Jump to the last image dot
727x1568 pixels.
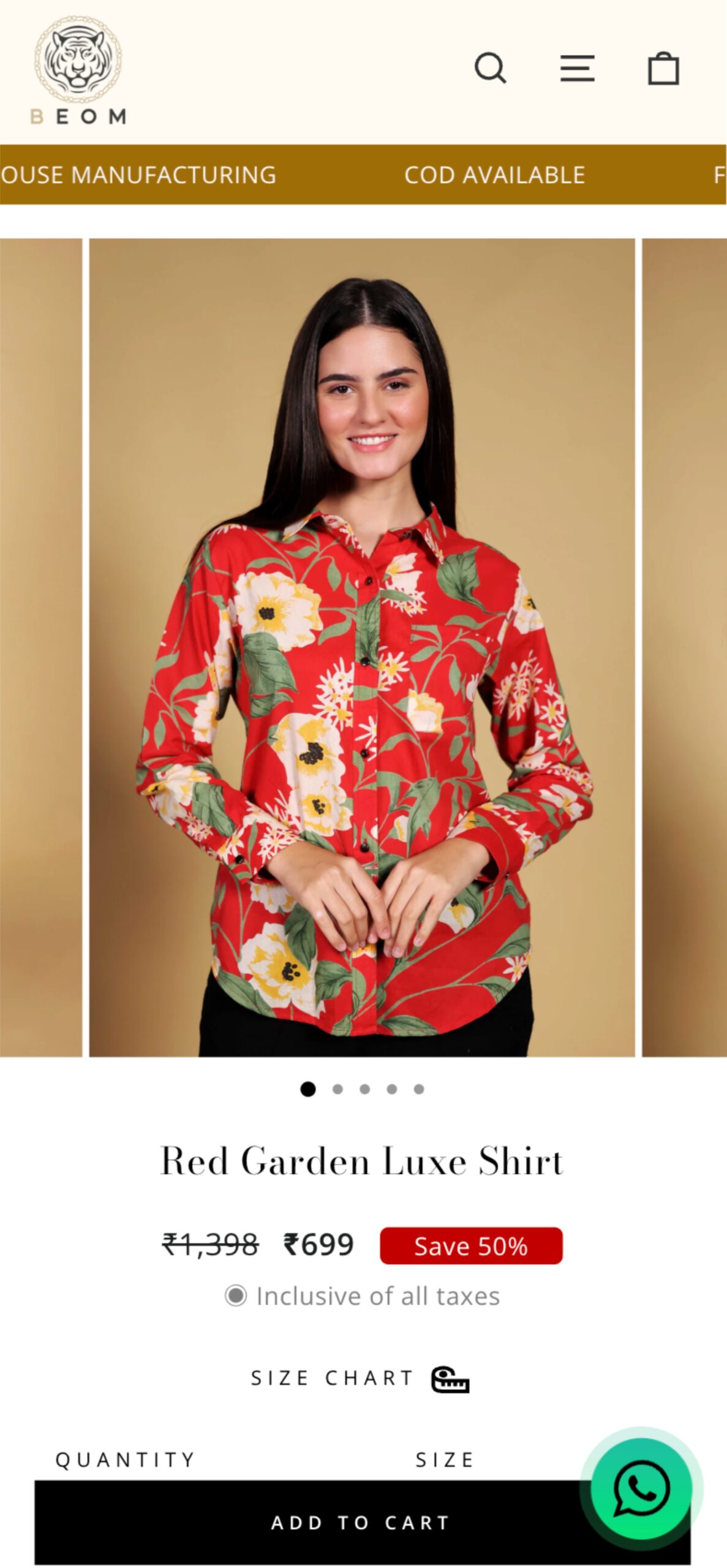point(419,1089)
